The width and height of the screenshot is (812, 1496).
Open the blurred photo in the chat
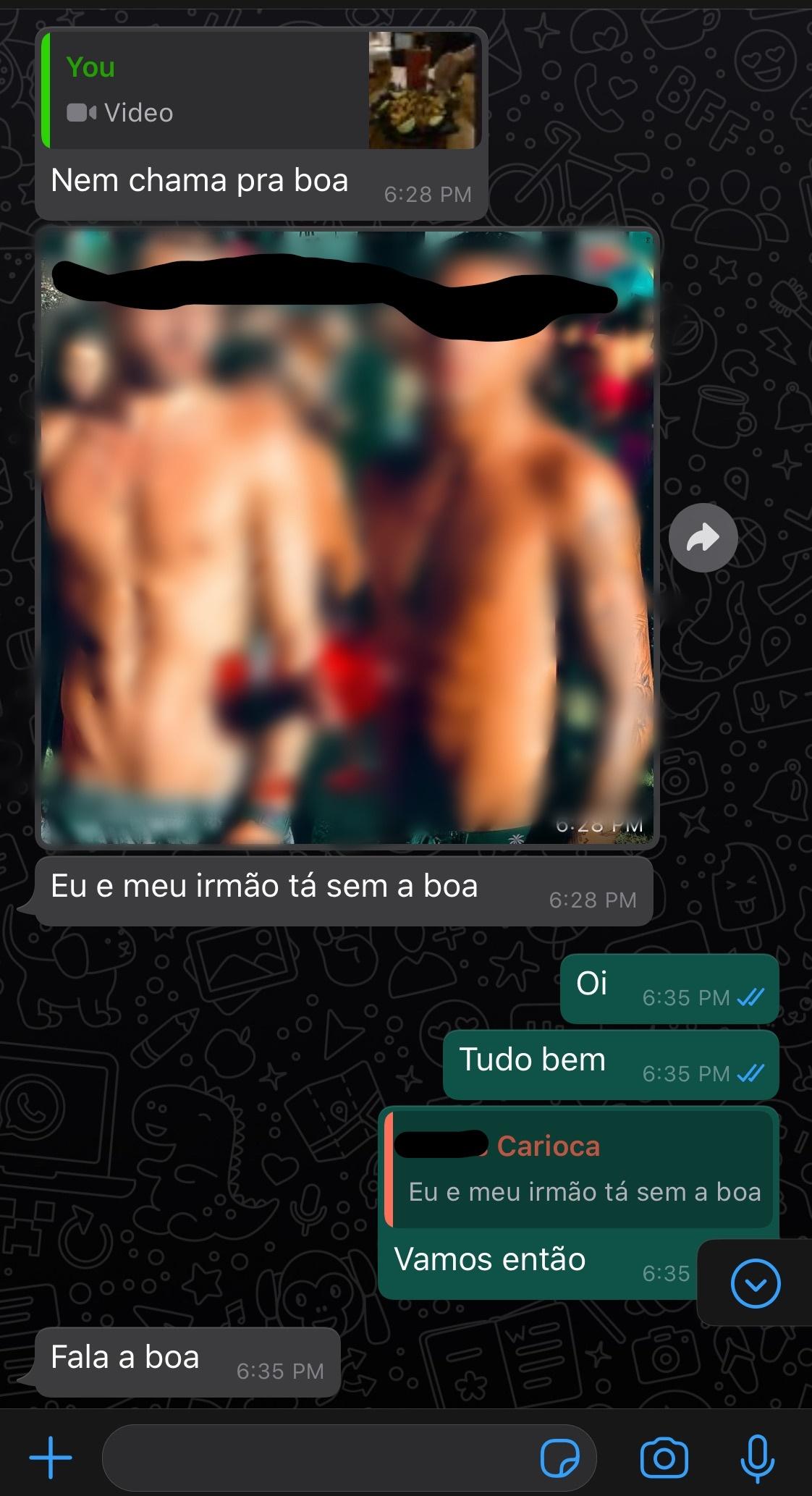click(x=347, y=537)
